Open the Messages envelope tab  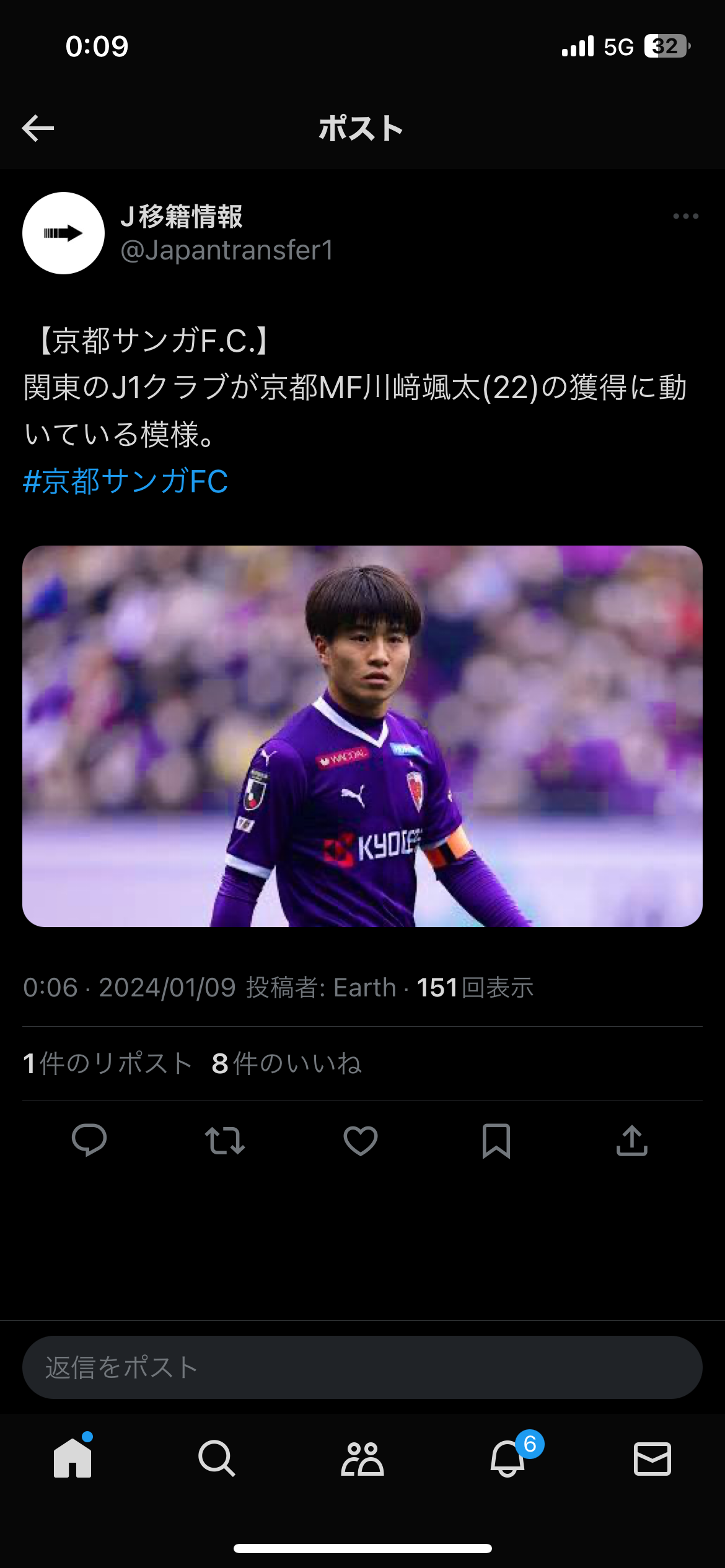(652, 1458)
